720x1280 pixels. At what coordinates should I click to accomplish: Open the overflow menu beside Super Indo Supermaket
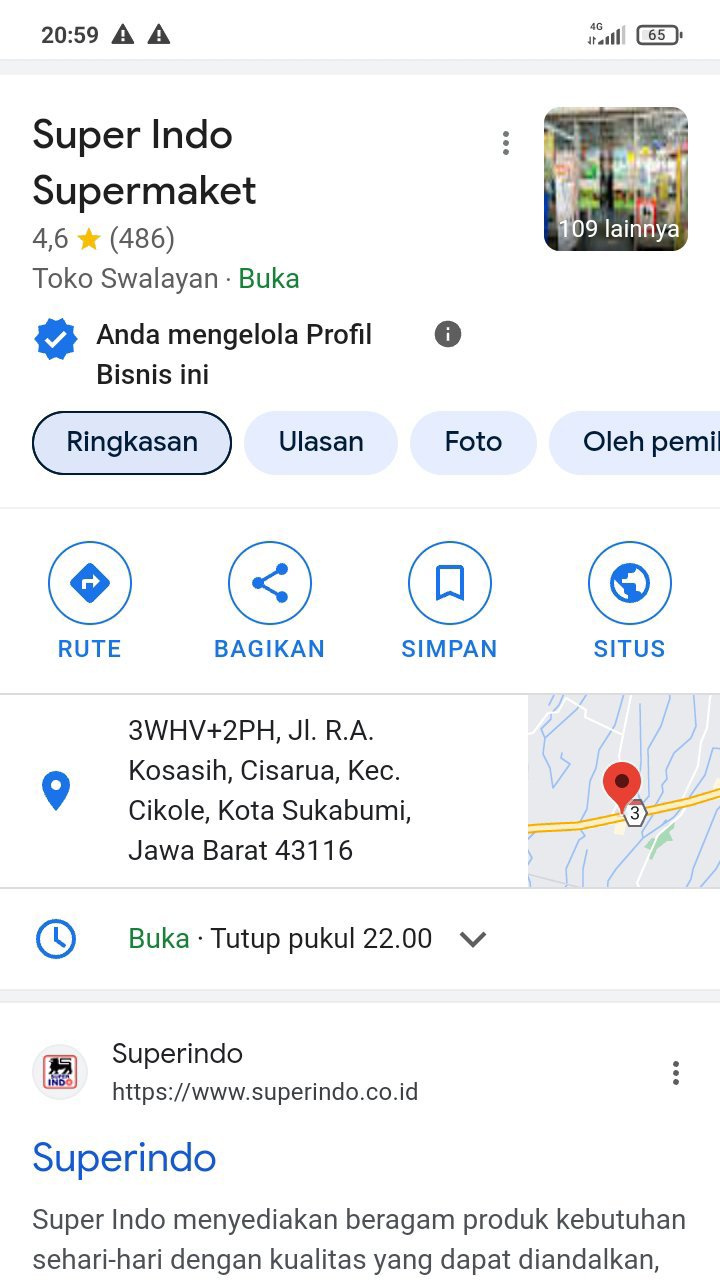(506, 143)
